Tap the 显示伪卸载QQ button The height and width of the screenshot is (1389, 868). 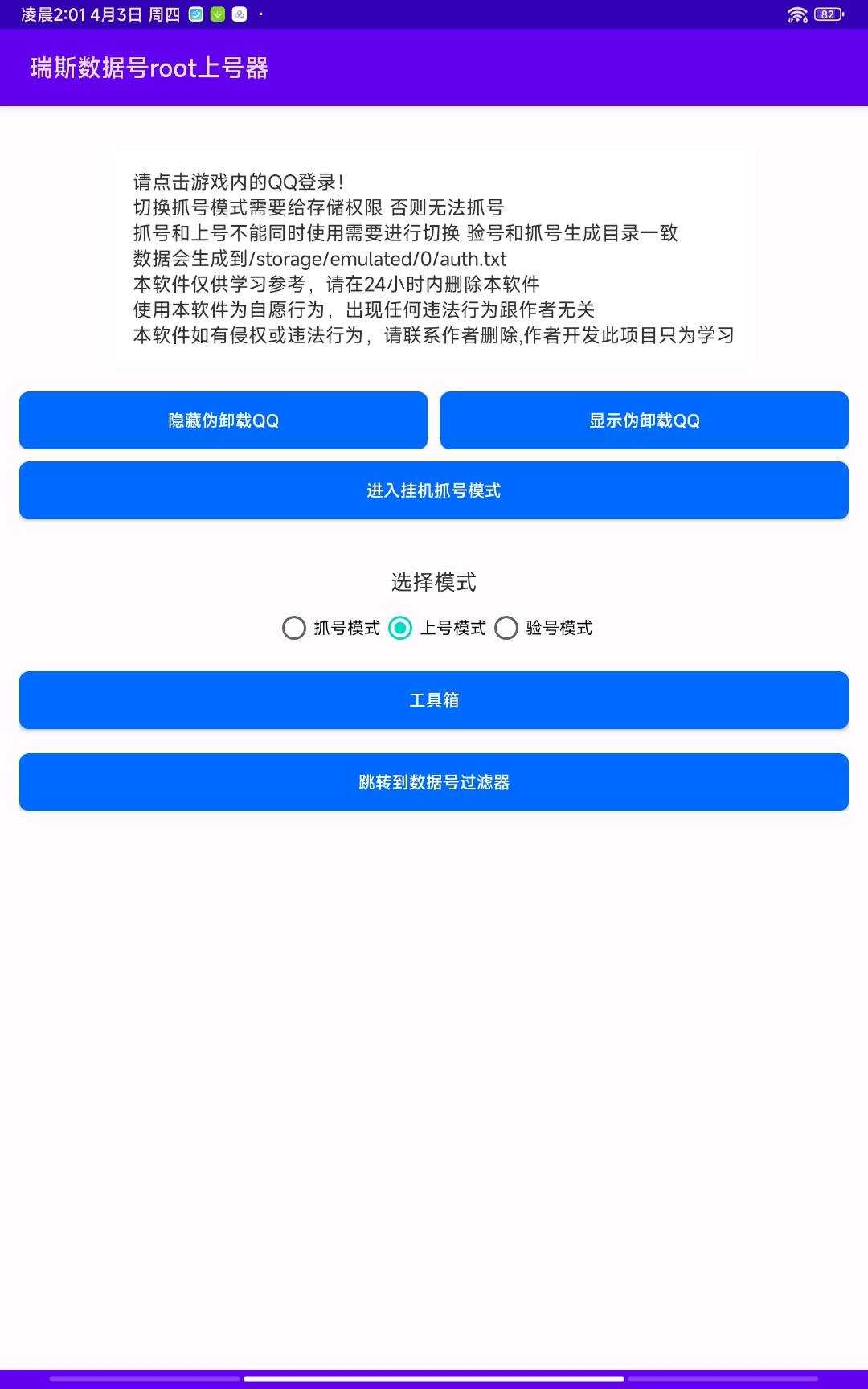point(645,420)
